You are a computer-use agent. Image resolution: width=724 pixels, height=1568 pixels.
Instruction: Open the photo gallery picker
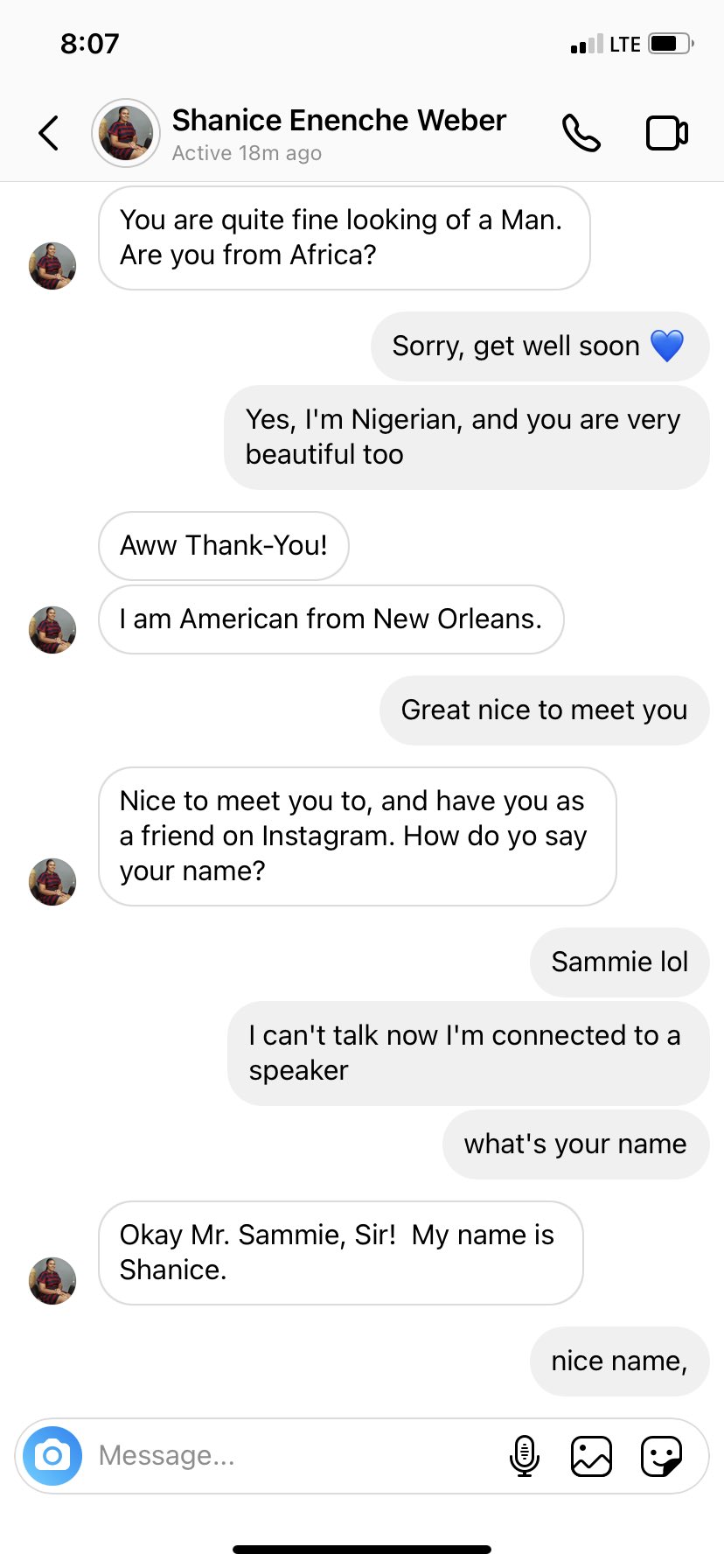(x=591, y=1456)
